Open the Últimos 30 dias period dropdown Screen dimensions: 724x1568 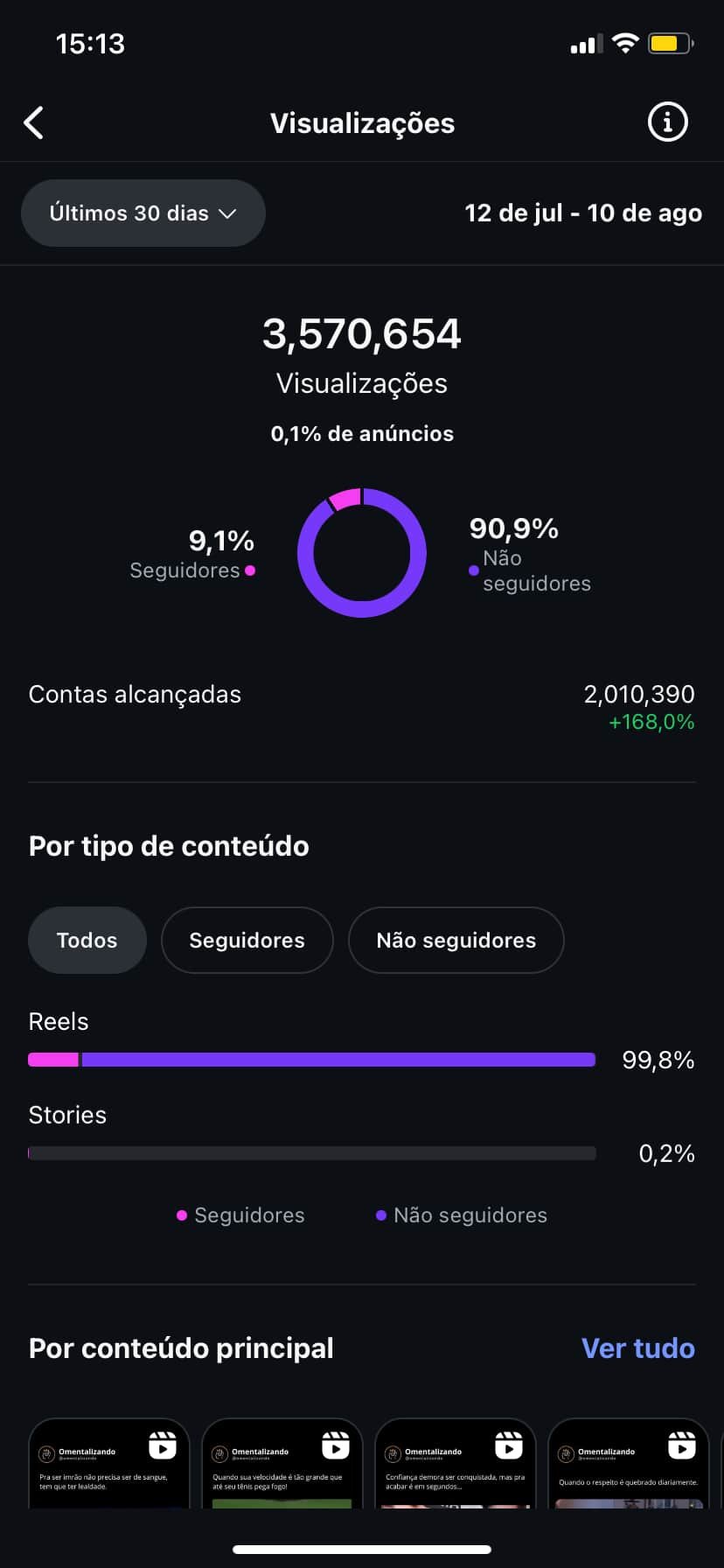pos(143,213)
